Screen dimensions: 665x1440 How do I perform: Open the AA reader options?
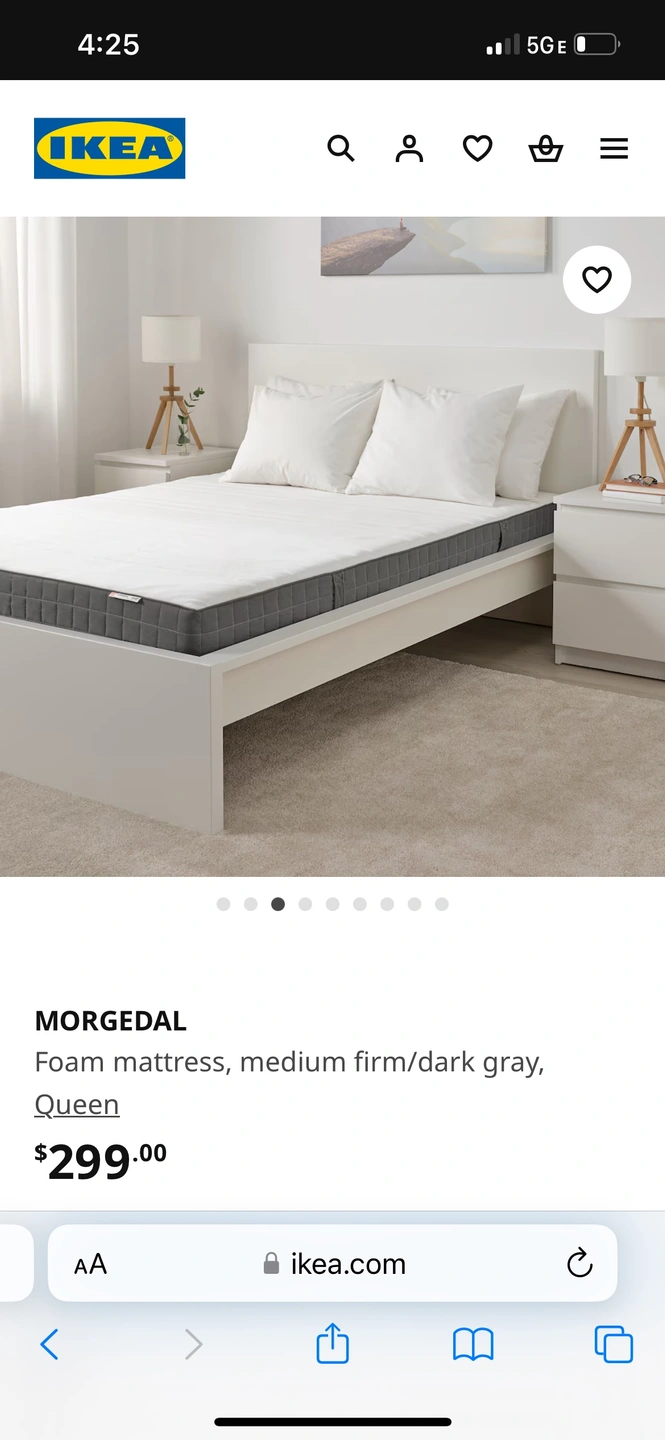tap(90, 1264)
